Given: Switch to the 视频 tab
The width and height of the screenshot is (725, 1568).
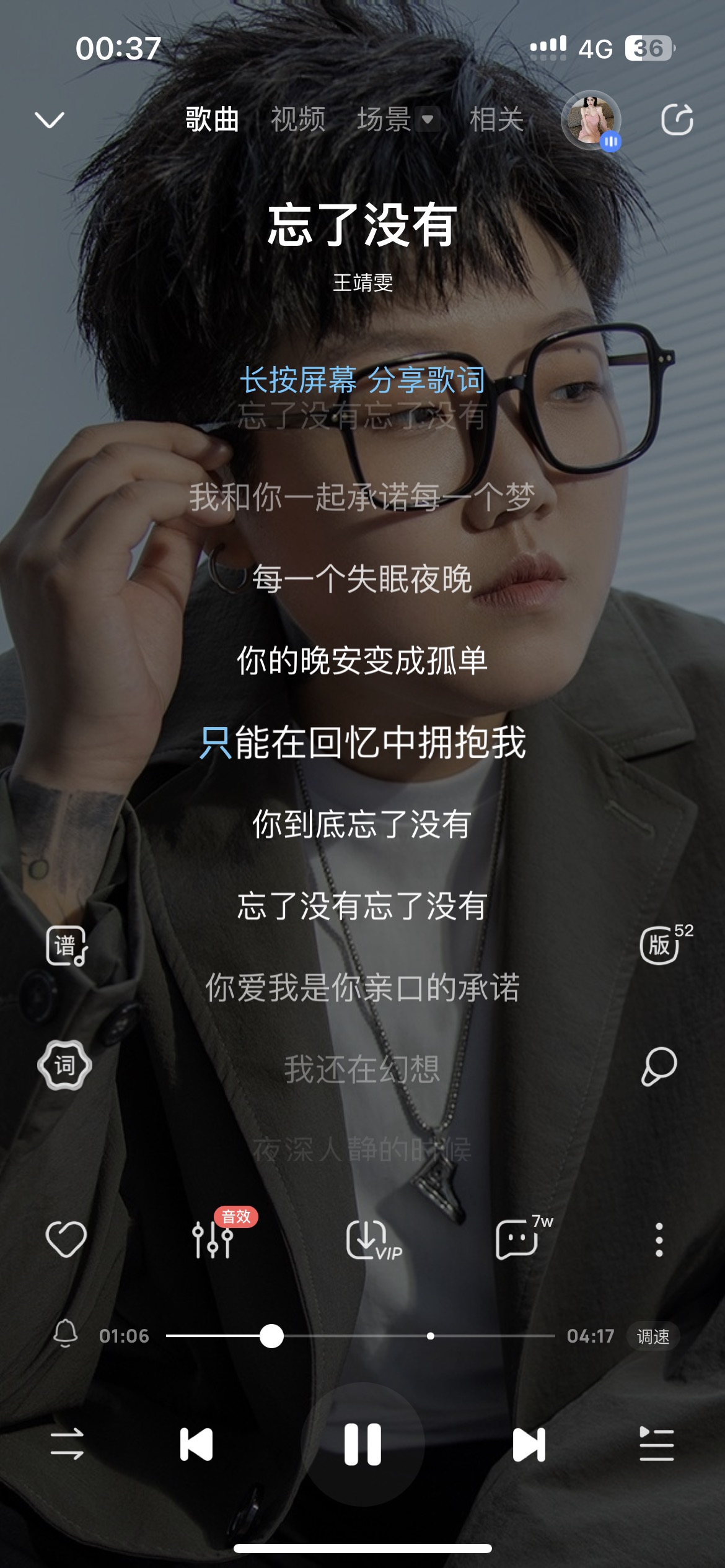Looking at the screenshot, I should [x=297, y=119].
